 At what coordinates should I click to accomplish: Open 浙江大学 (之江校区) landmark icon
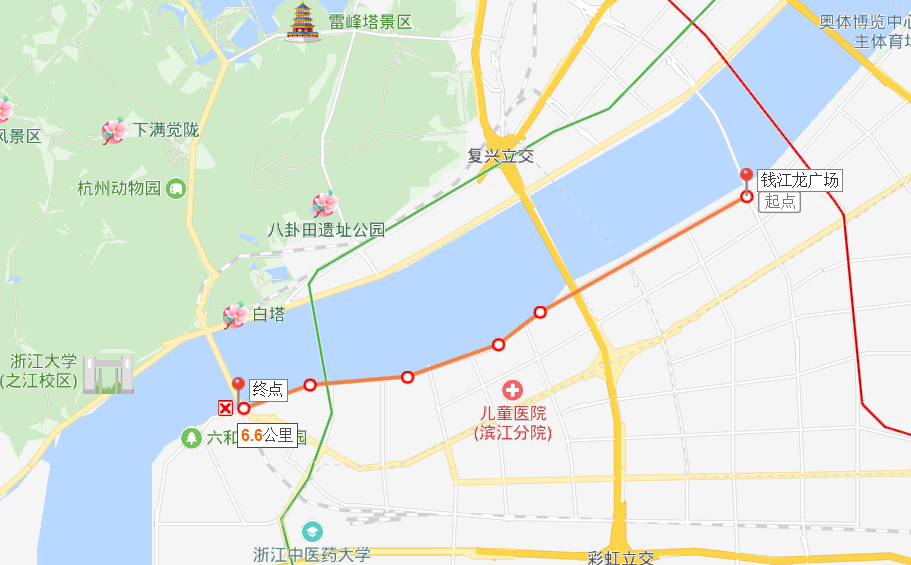pos(108,374)
